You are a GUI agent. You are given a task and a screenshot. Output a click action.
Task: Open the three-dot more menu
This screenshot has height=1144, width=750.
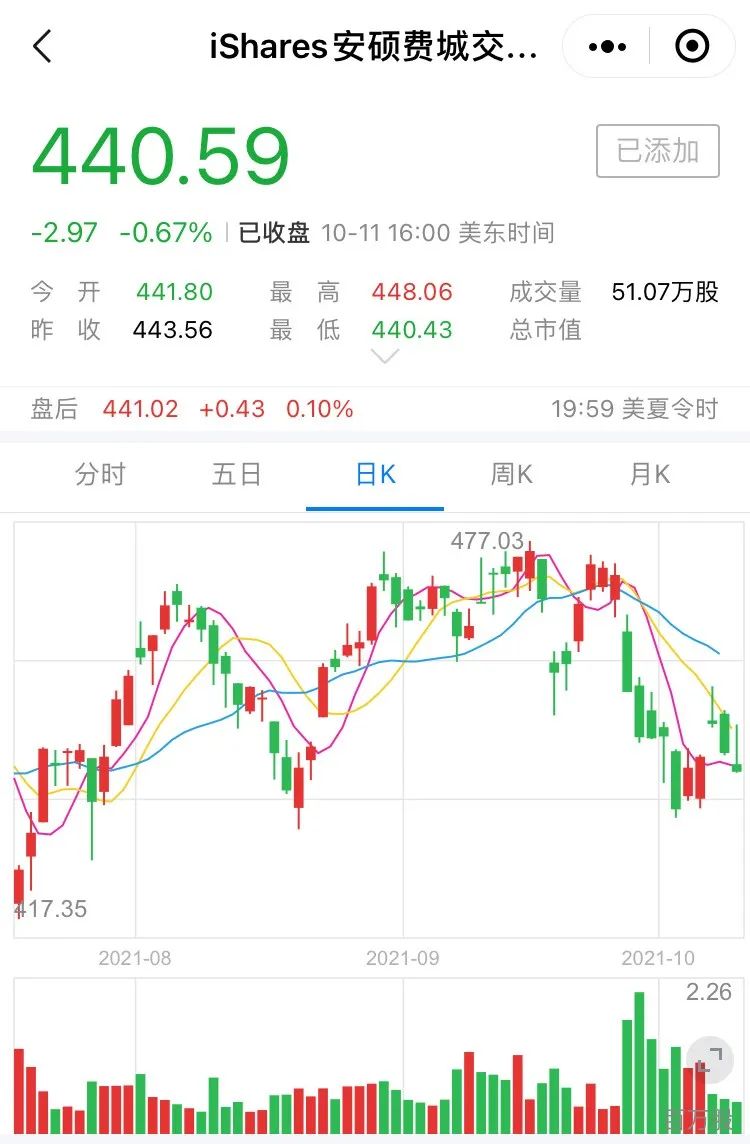coord(607,47)
